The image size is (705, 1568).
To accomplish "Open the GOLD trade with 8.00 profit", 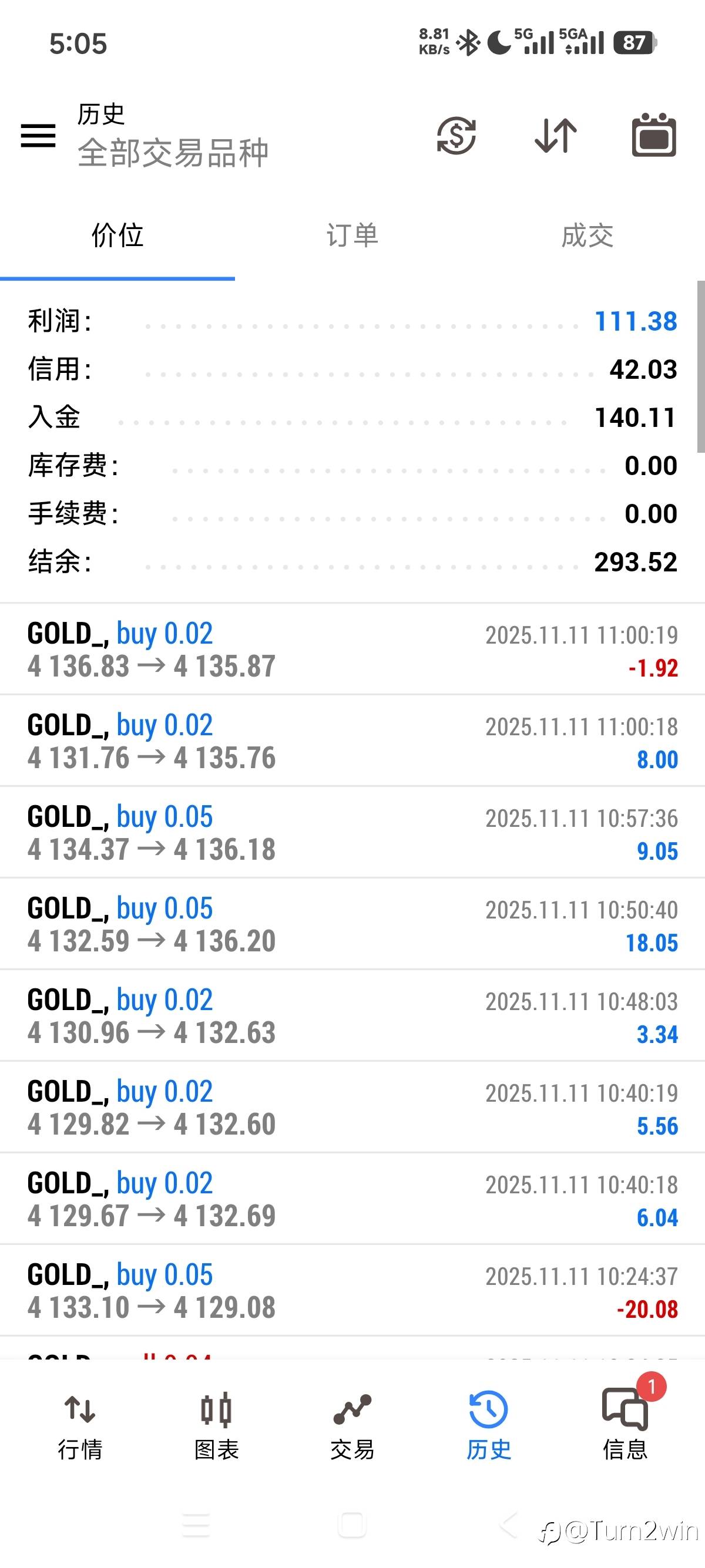I will click(x=352, y=741).
